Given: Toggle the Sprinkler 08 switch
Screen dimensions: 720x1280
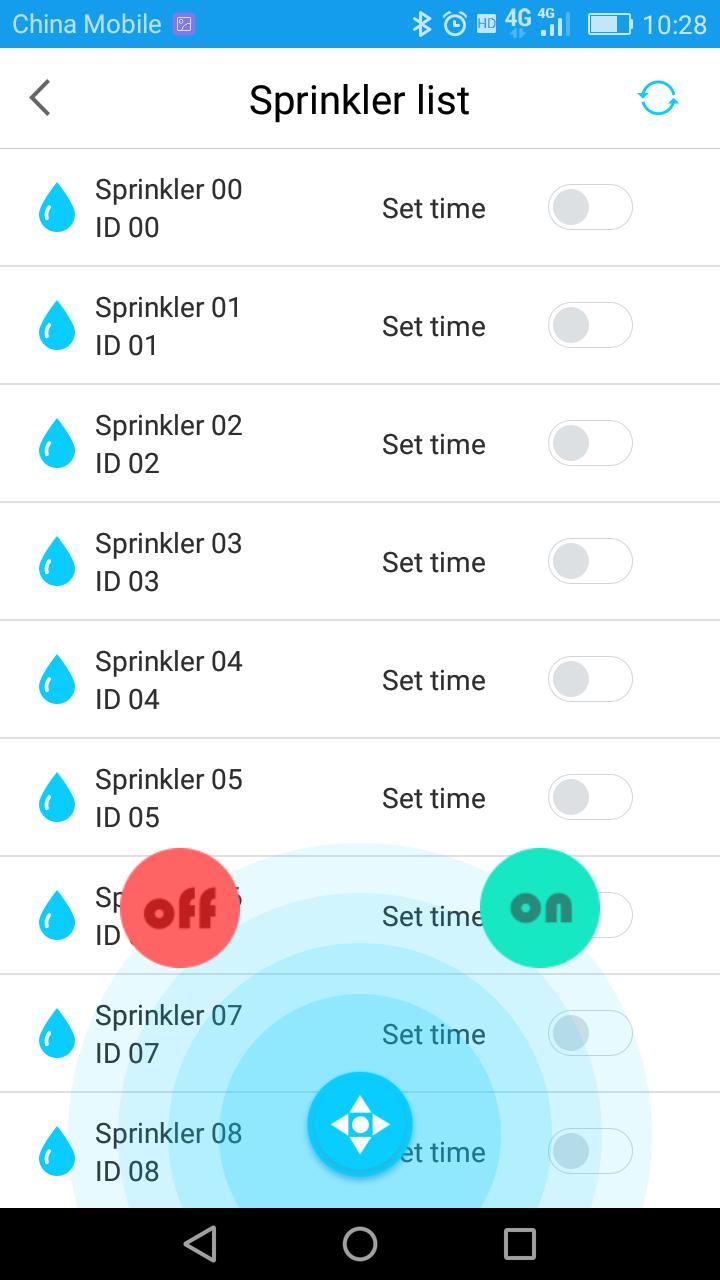Looking at the screenshot, I should tap(590, 1151).
